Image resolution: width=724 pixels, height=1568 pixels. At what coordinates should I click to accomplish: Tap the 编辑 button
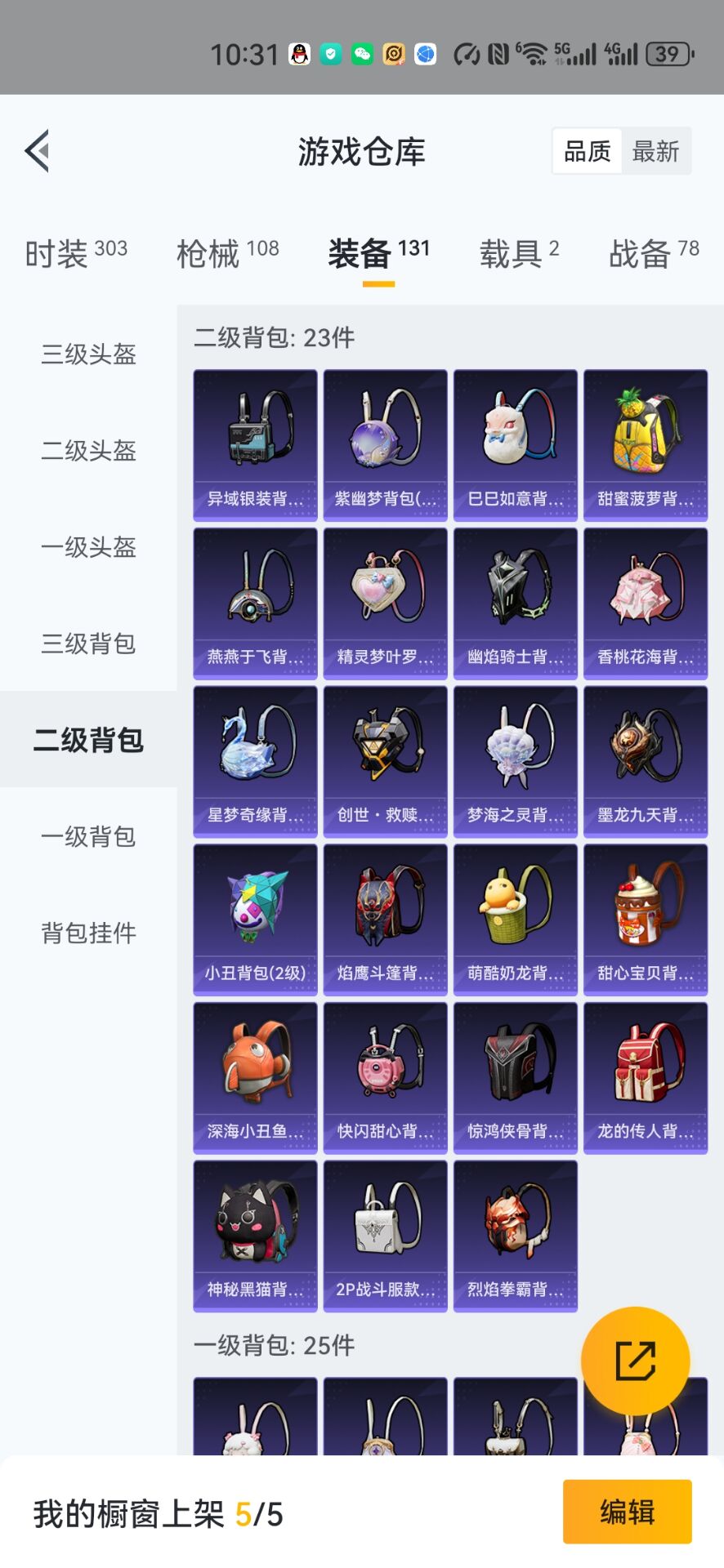coord(627,1512)
